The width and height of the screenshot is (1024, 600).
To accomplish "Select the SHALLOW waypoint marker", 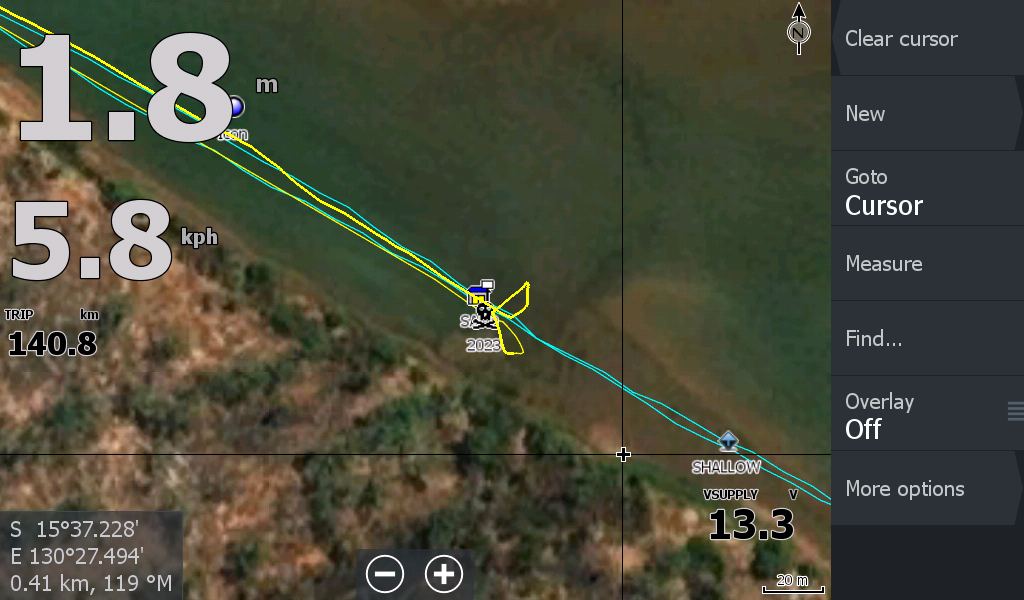I will [x=728, y=441].
